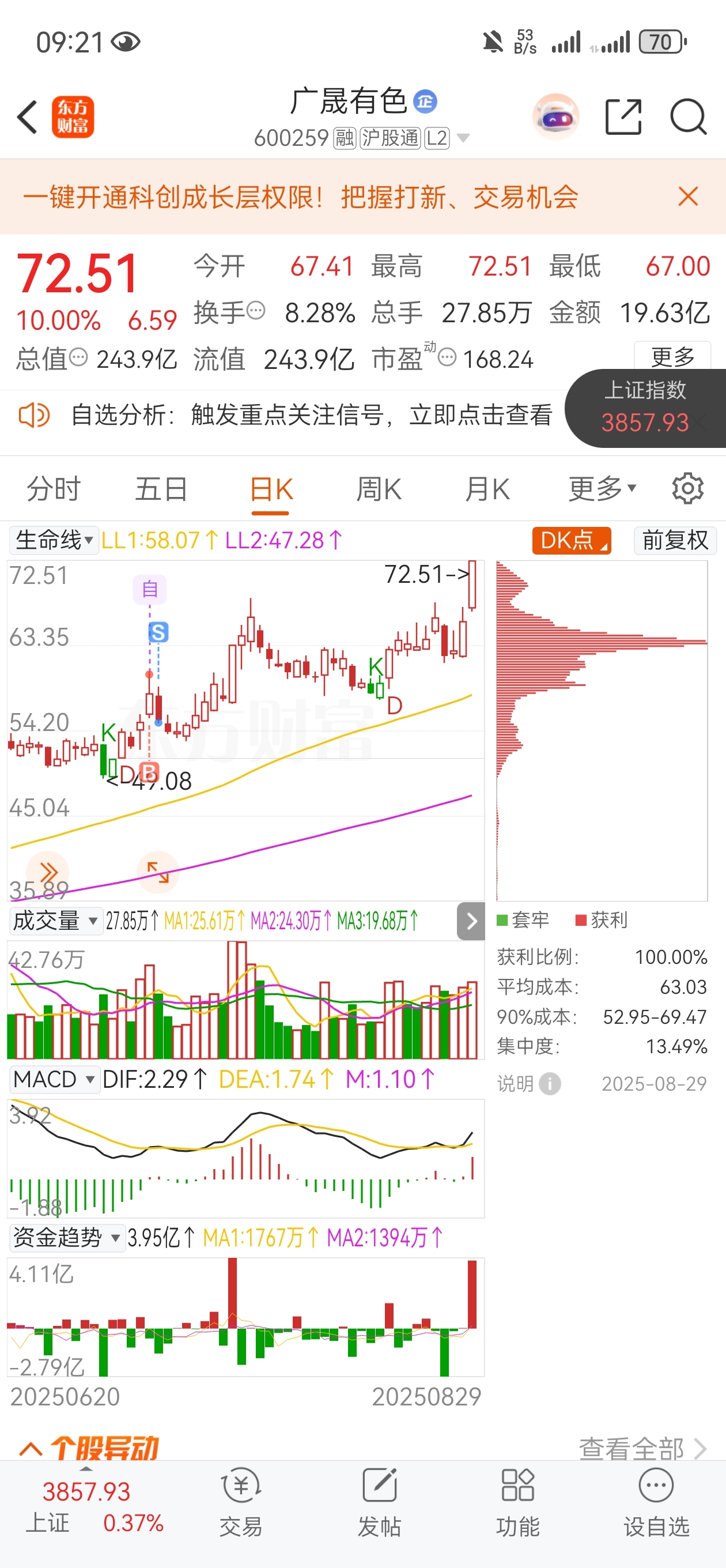
Task: Go back using the top-left arrow
Action: pos(28,117)
